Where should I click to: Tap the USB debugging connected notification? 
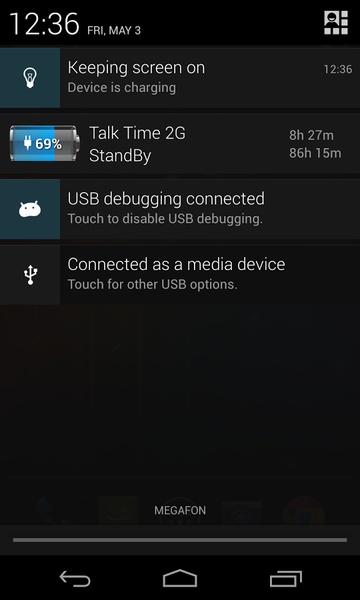(x=180, y=209)
